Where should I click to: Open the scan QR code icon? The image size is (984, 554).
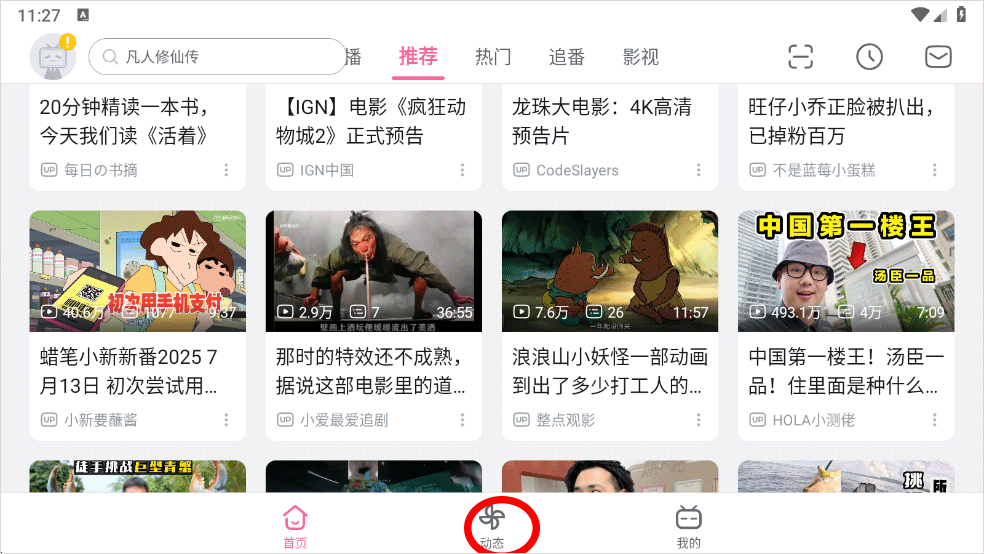point(801,57)
